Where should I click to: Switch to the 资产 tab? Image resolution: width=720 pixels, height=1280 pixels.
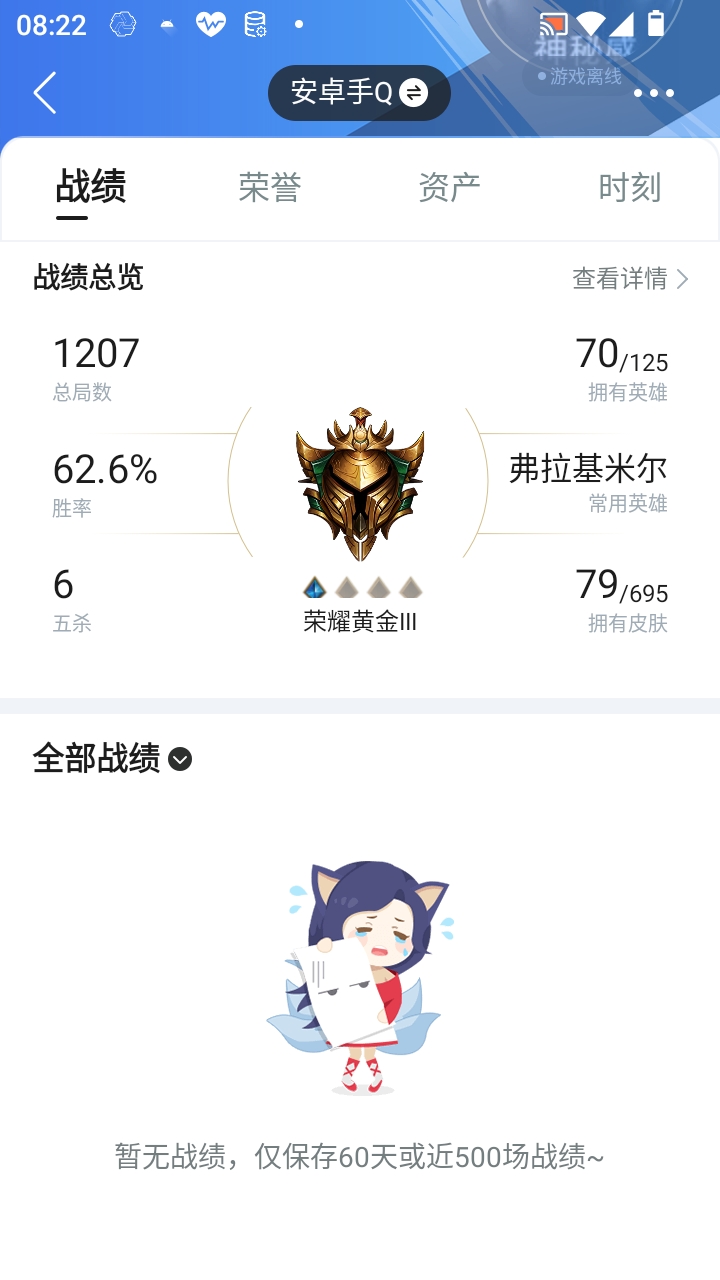pyautogui.click(x=449, y=187)
